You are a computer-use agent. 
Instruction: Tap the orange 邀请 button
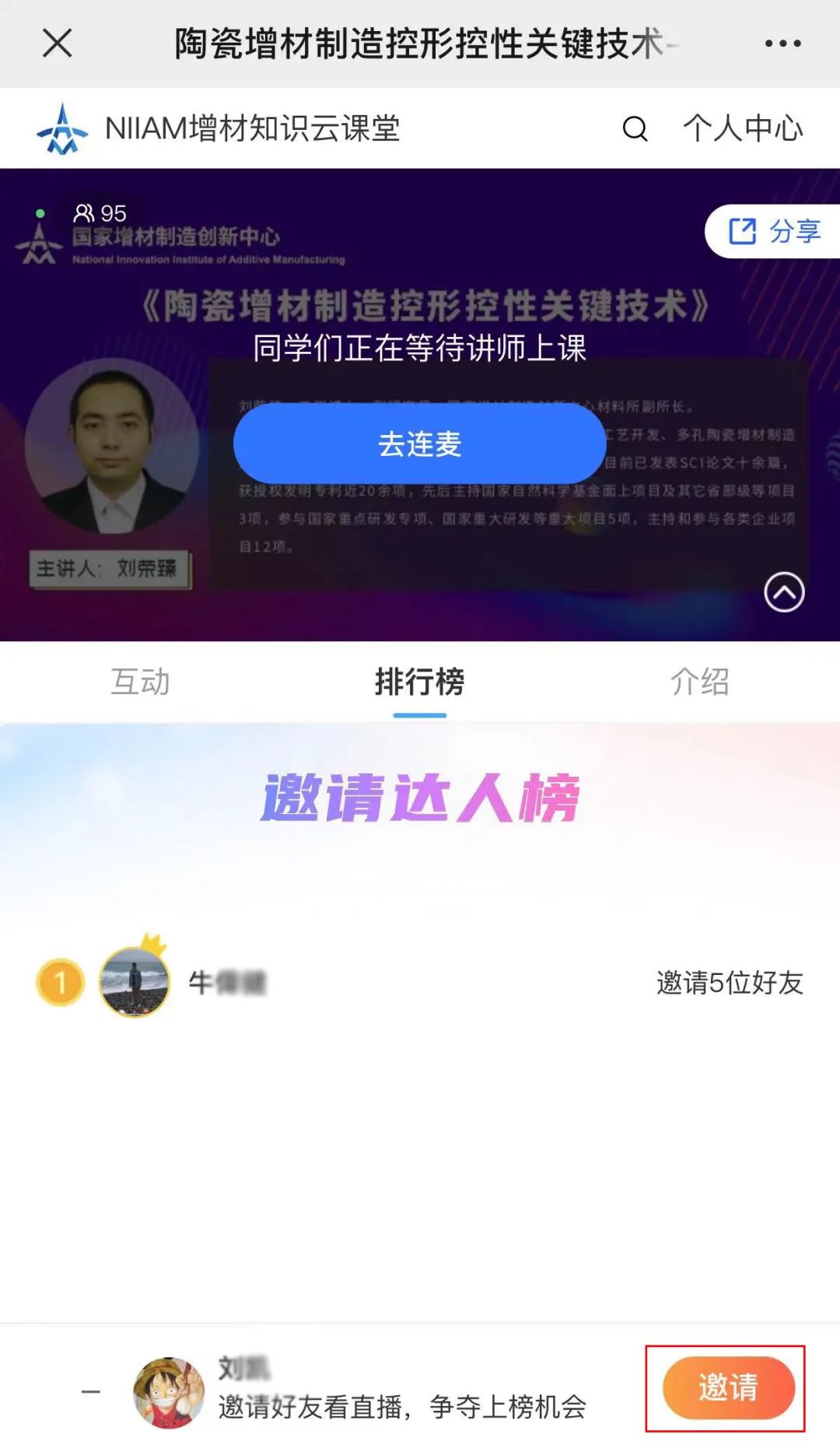[728, 1387]
